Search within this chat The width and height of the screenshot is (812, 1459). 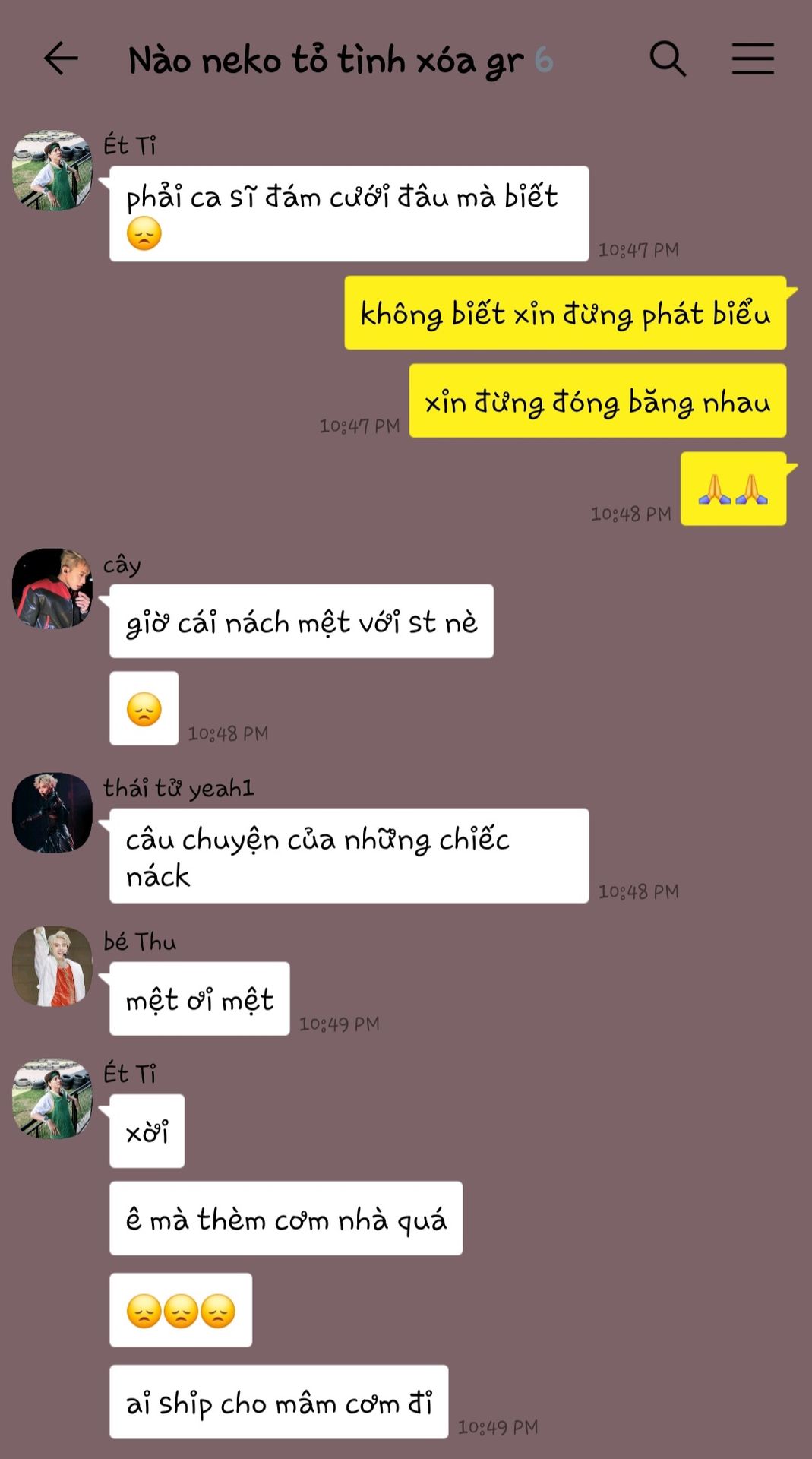[668, 59]
